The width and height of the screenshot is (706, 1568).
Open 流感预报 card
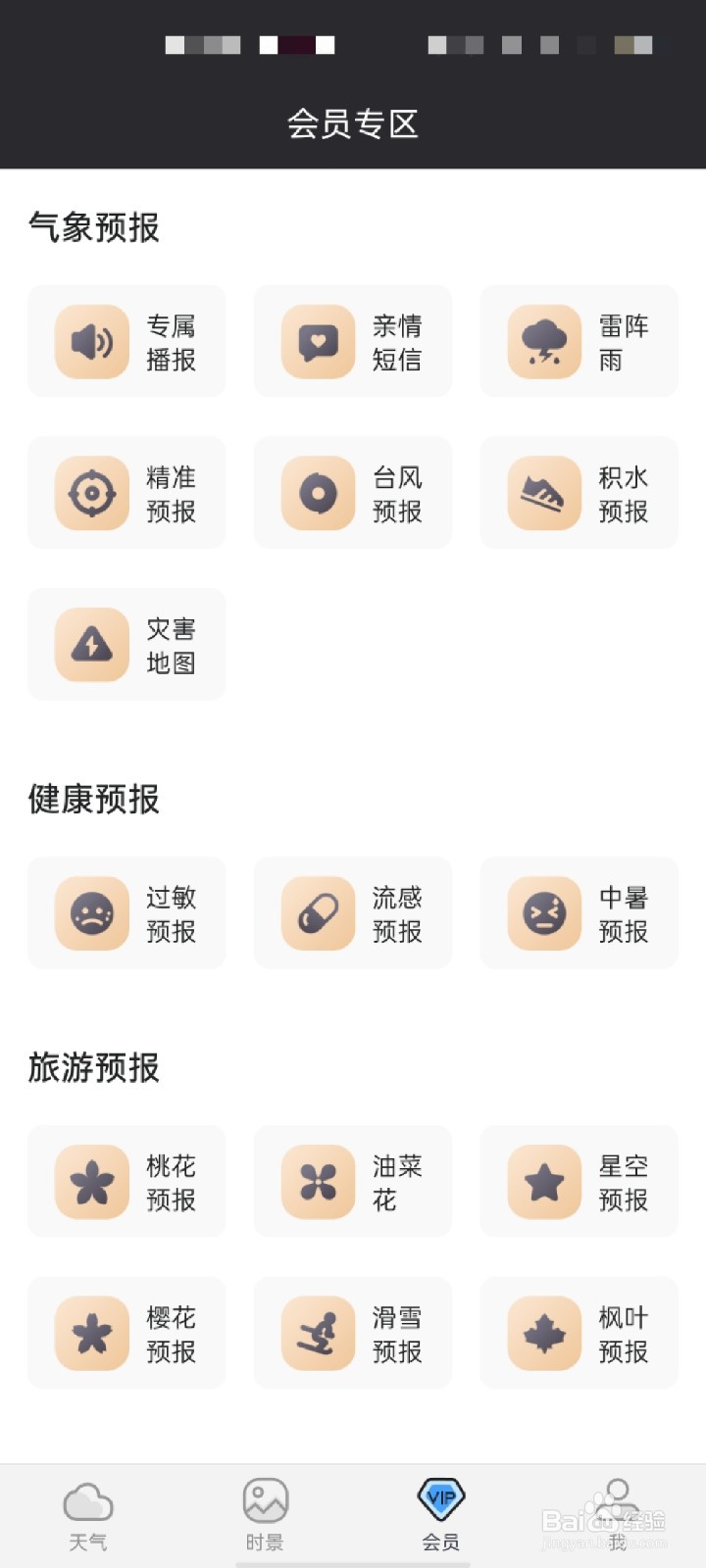click(x=353, y=913)
